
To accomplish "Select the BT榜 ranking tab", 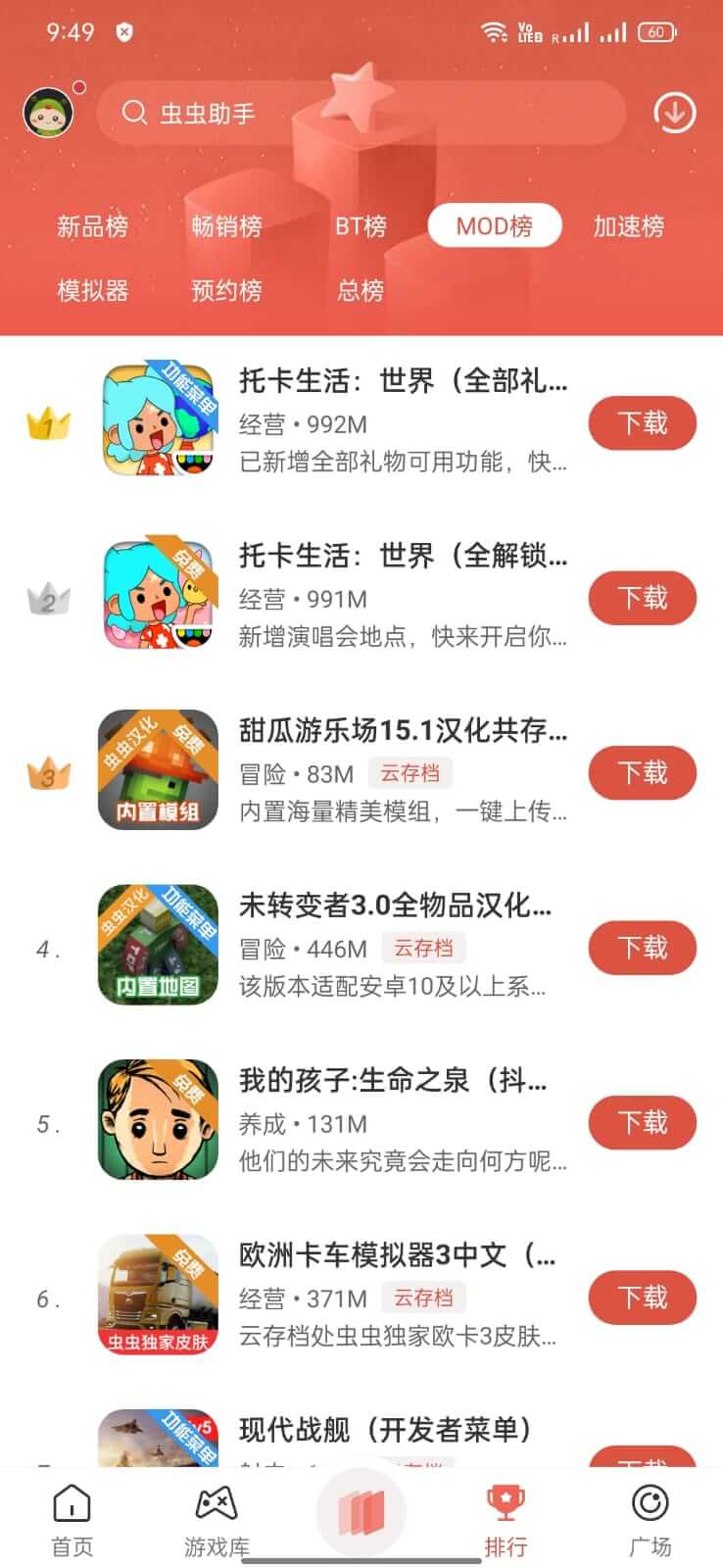I will point(361,226).
